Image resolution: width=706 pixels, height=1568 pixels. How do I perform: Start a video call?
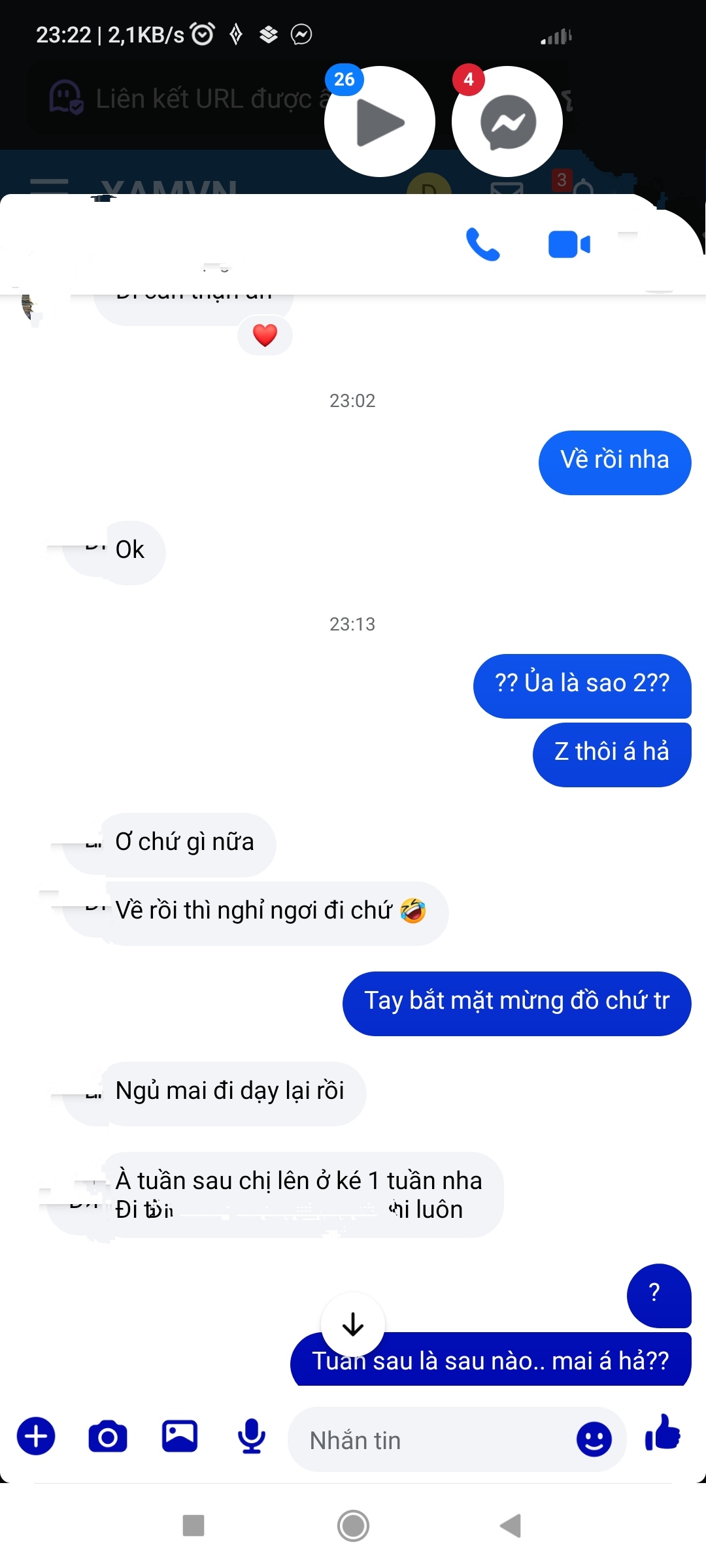[569, 244]
